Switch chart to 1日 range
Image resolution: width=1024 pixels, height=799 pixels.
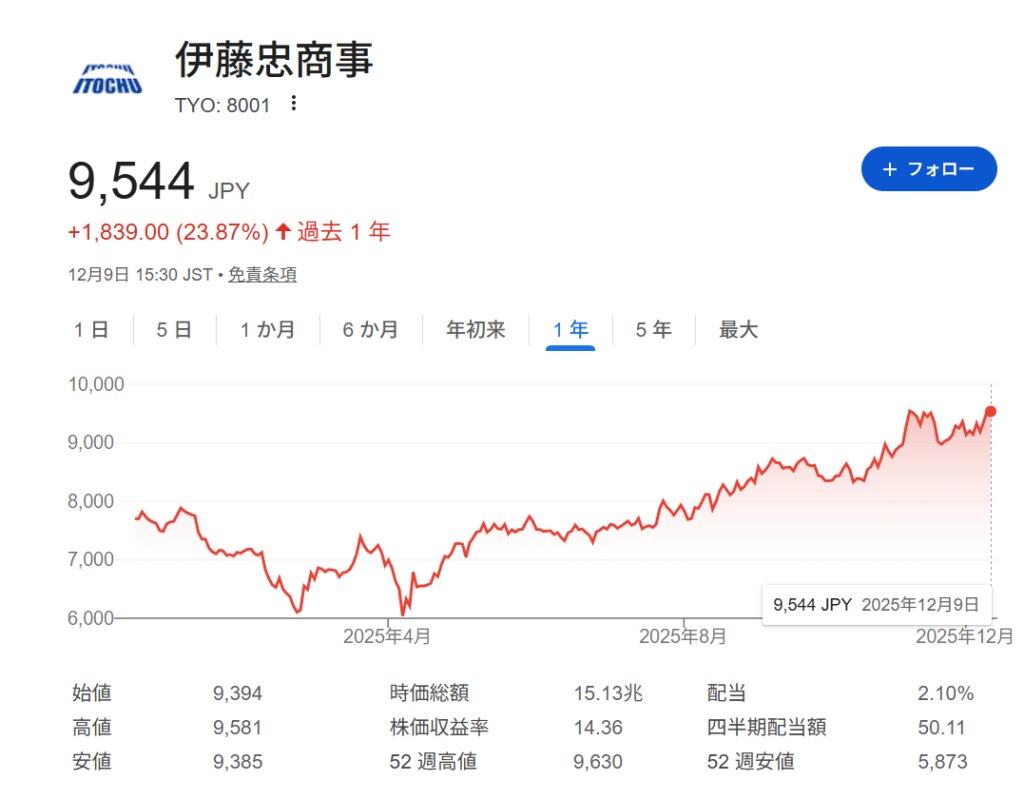click(91, 330)
